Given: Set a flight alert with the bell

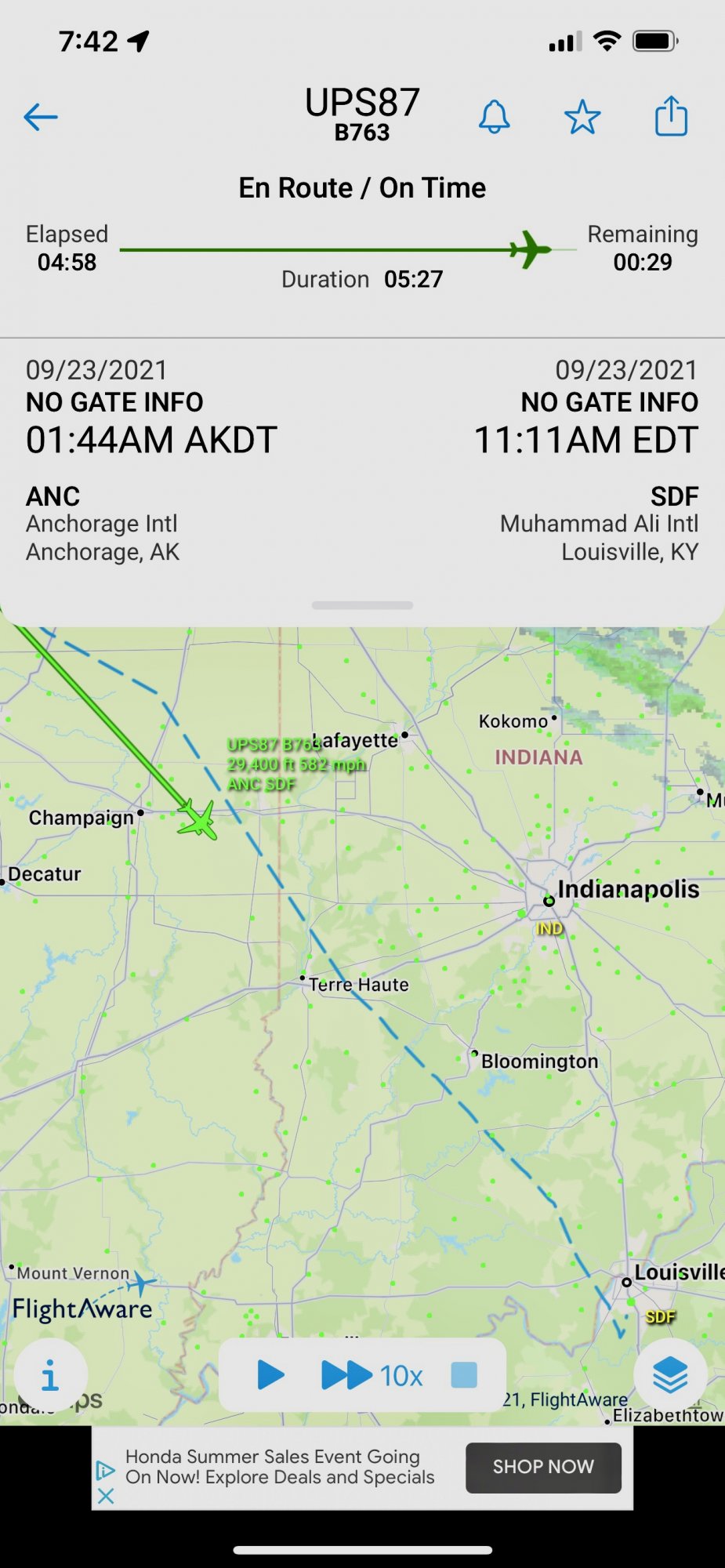Looking at the screenshot, I should point(495,118).
